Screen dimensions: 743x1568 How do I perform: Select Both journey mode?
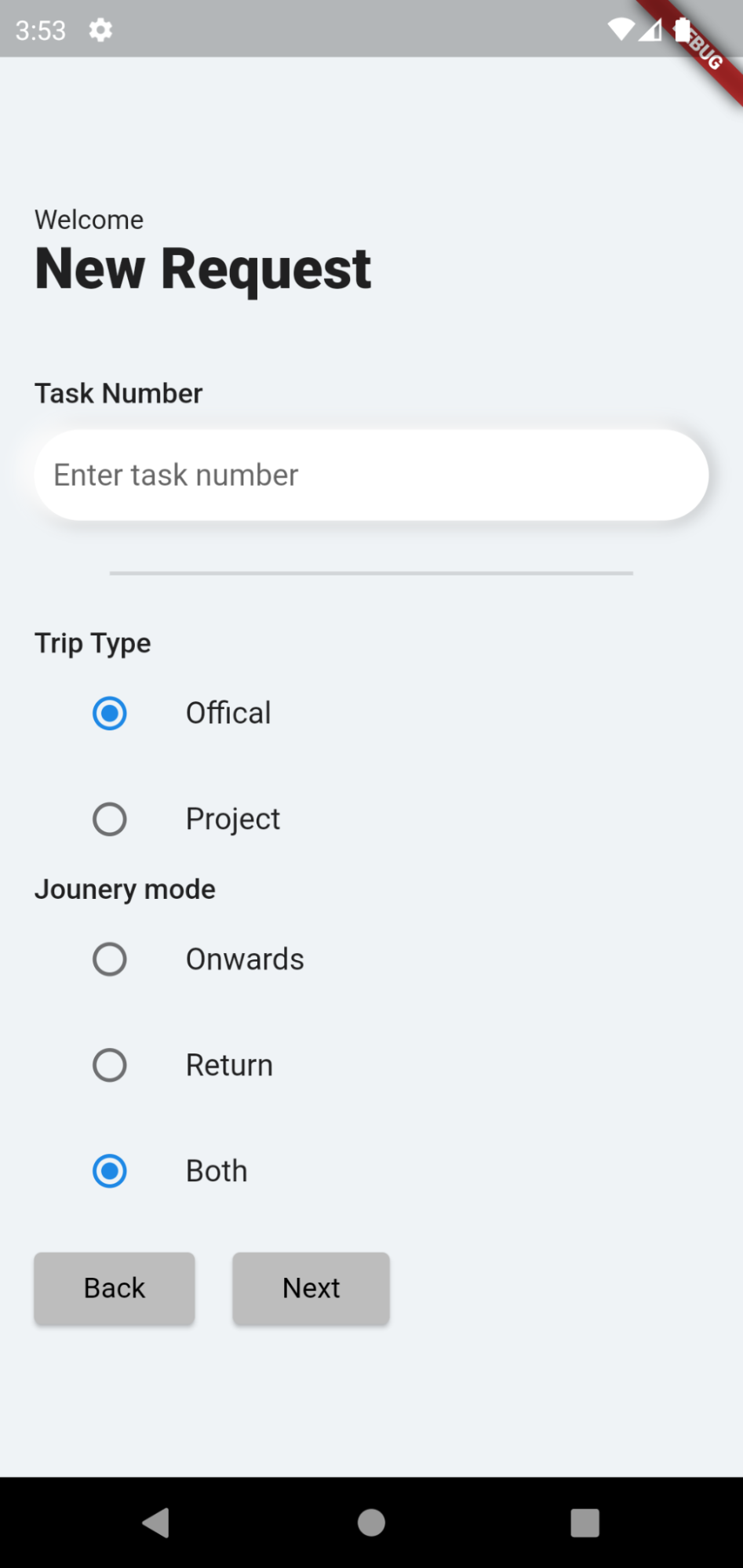click(110, 1171)
